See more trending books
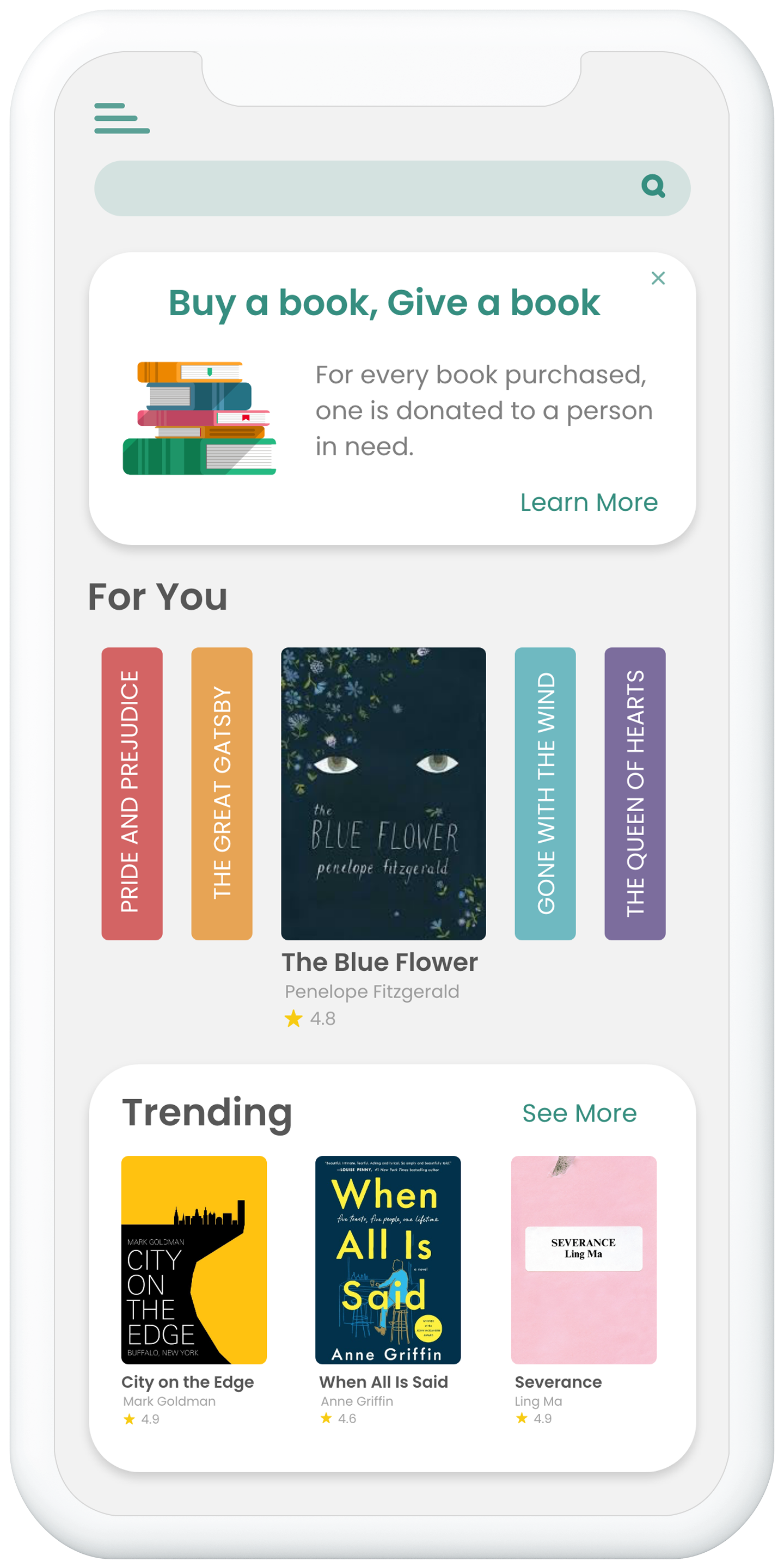 tap(579, 1113)
